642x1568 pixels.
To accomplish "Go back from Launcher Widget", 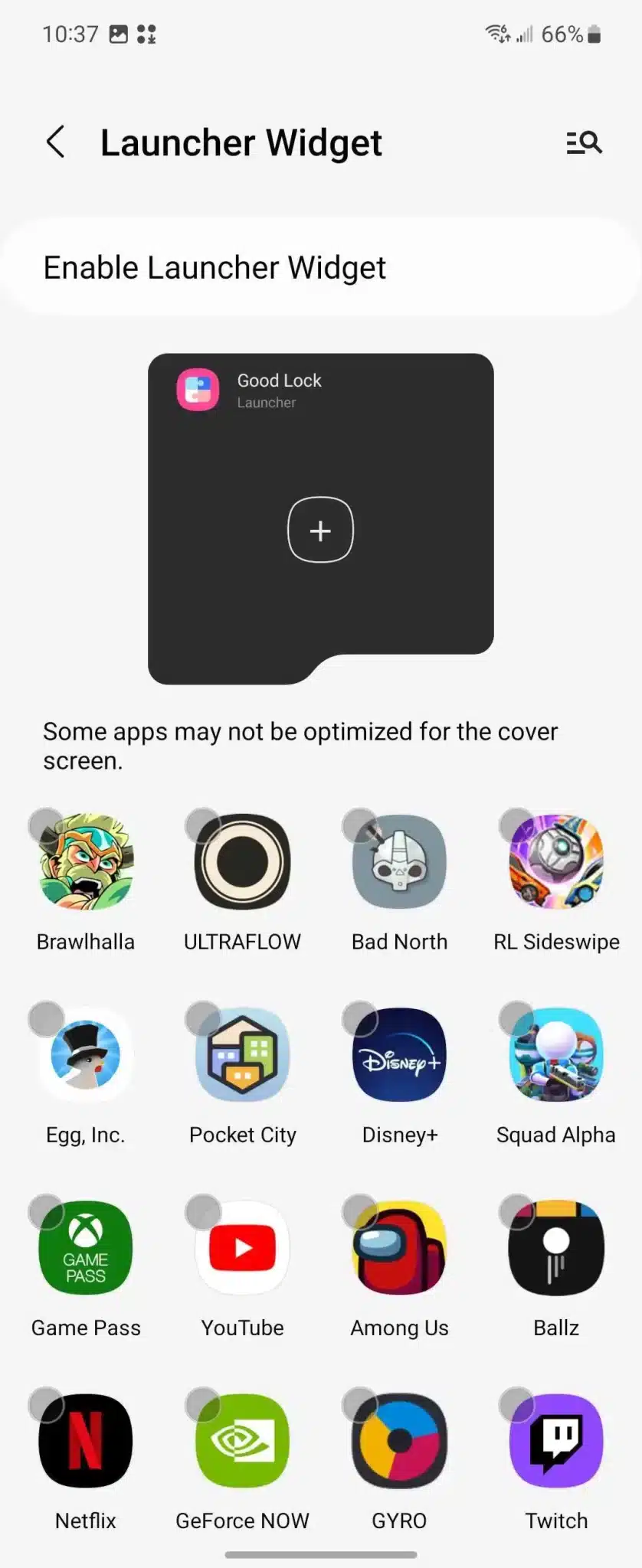I will [x=55, y=142].
